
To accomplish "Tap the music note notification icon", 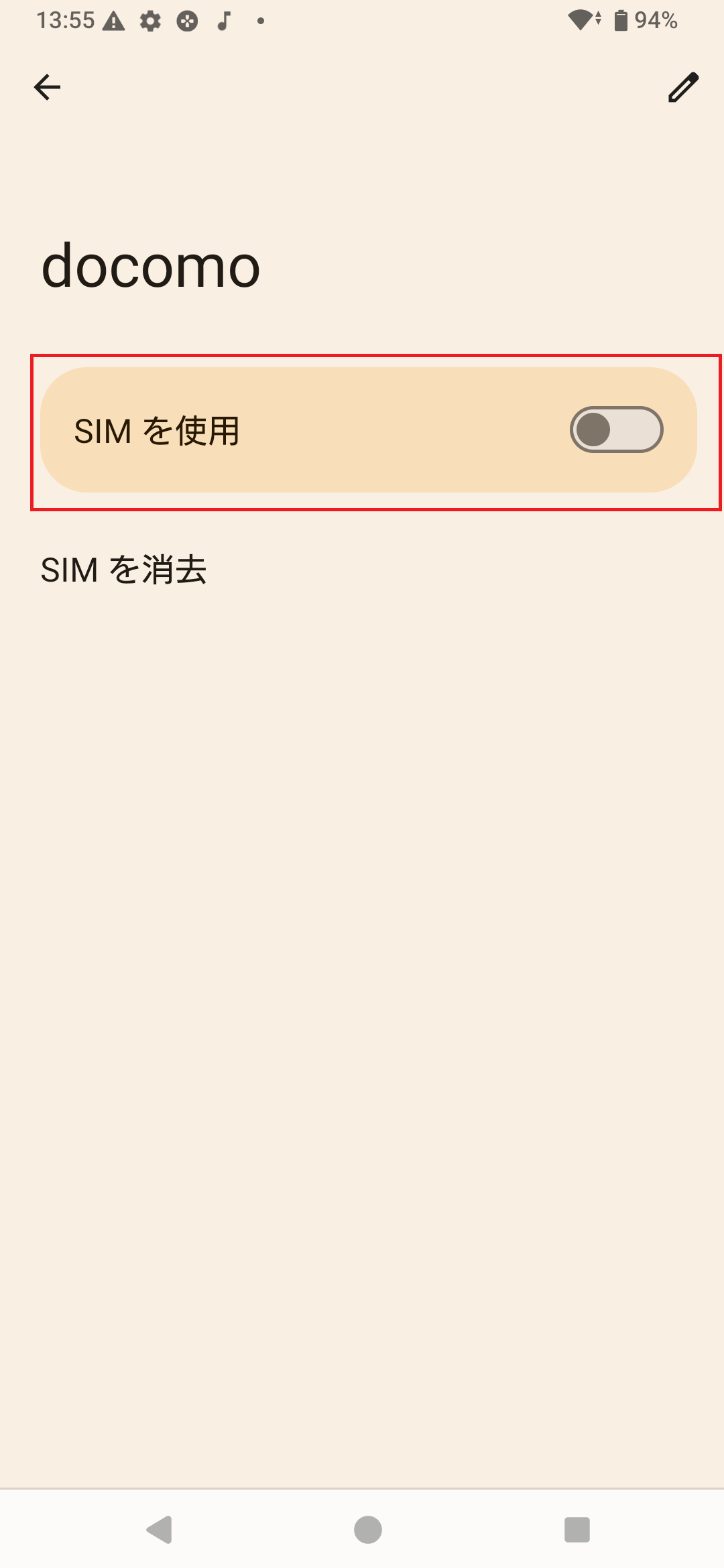I will tap(223, 20).
